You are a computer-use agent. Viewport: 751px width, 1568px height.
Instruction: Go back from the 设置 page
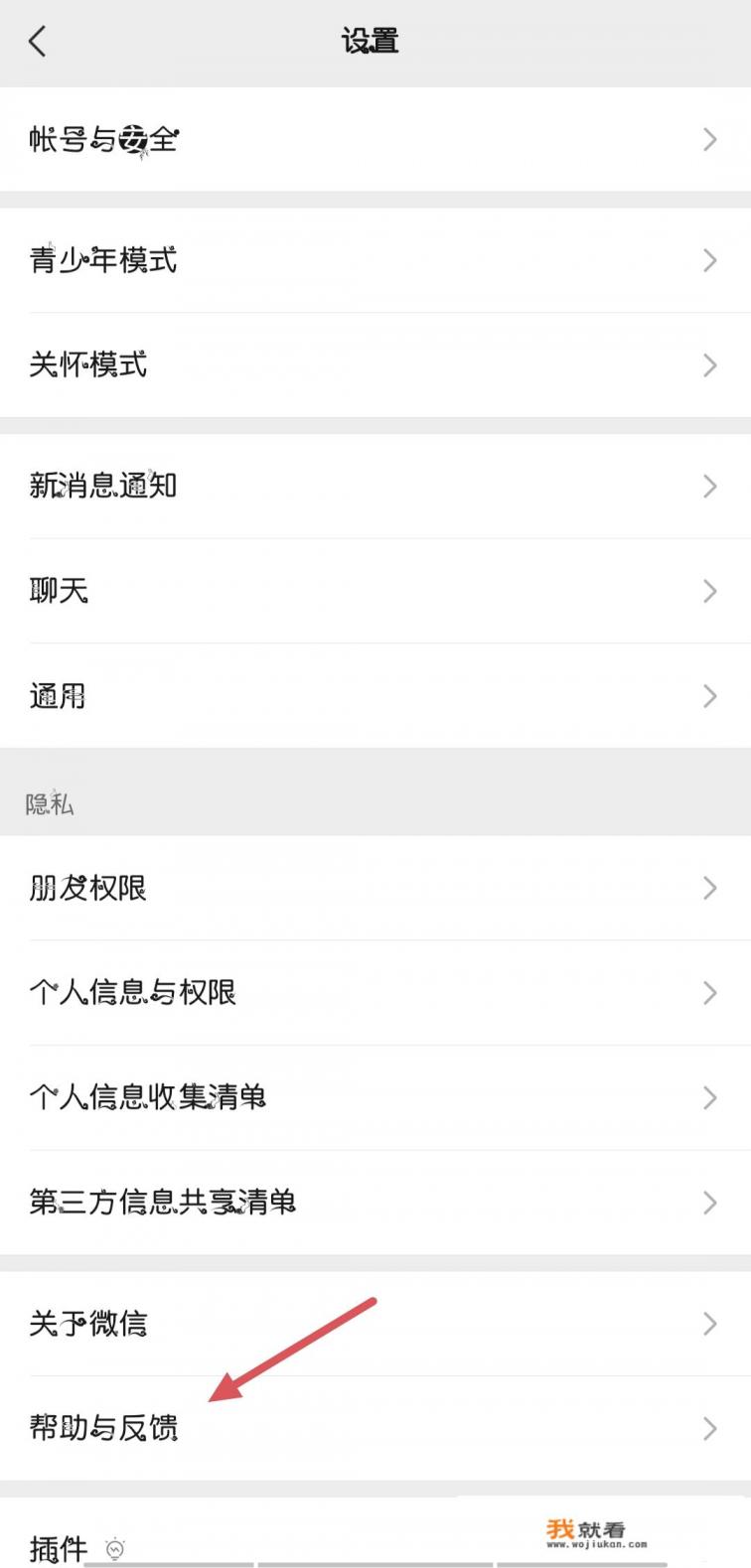(x=38, y=42)
